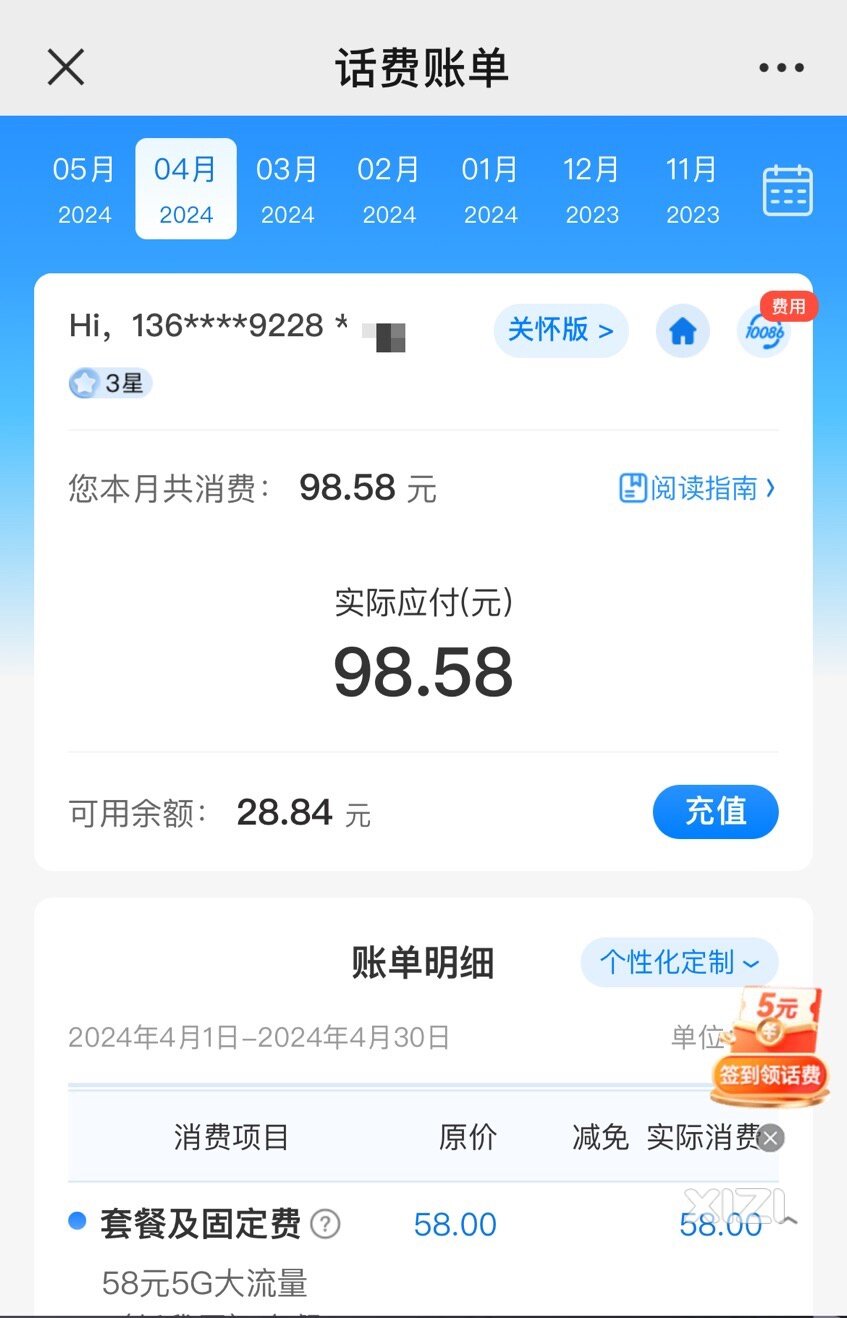Viewport: 847px width, 1318px height.
Task: Open the calendar month picker
Action: [788, 190]
